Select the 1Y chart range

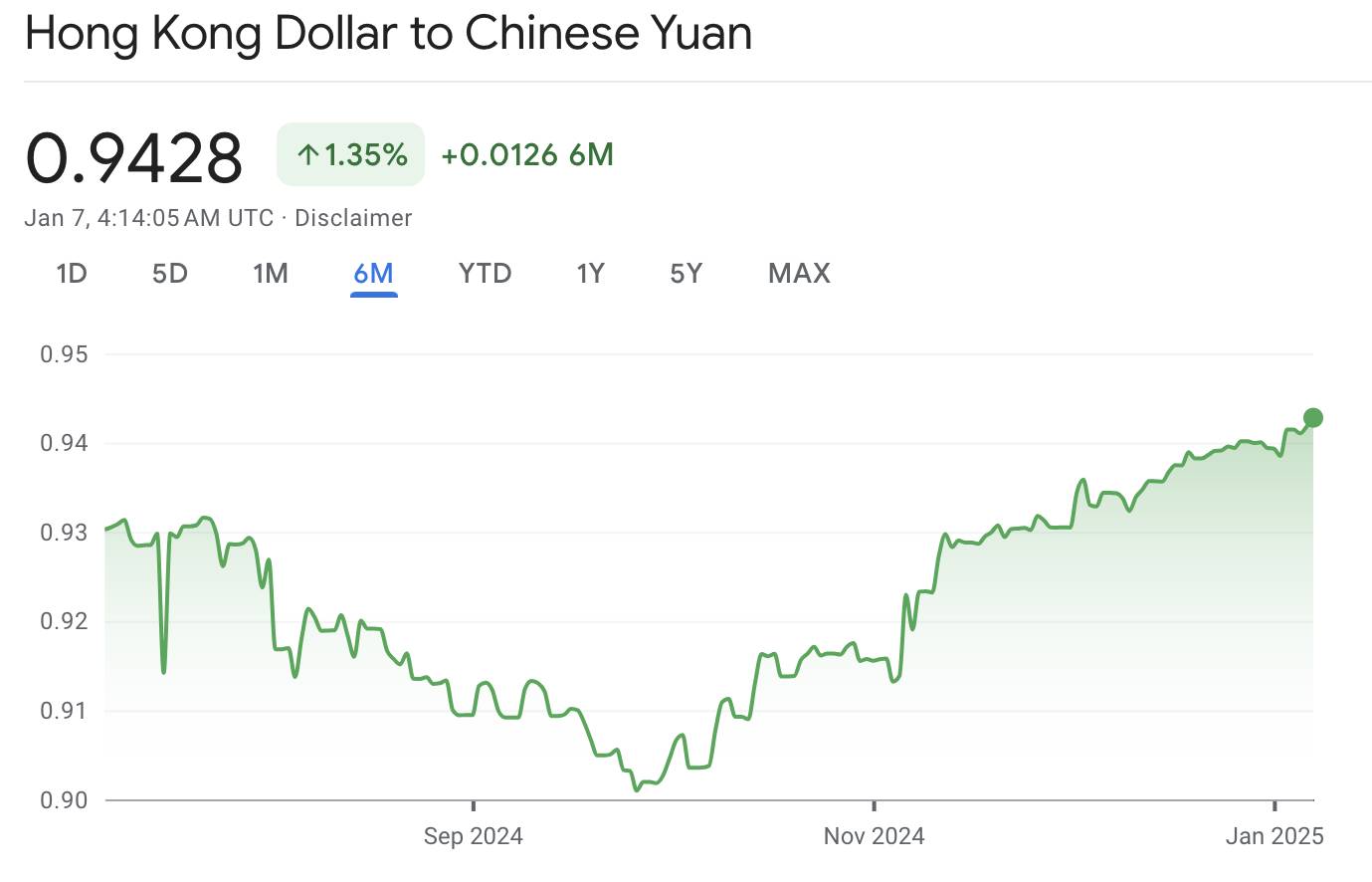(x=591, y=273)
